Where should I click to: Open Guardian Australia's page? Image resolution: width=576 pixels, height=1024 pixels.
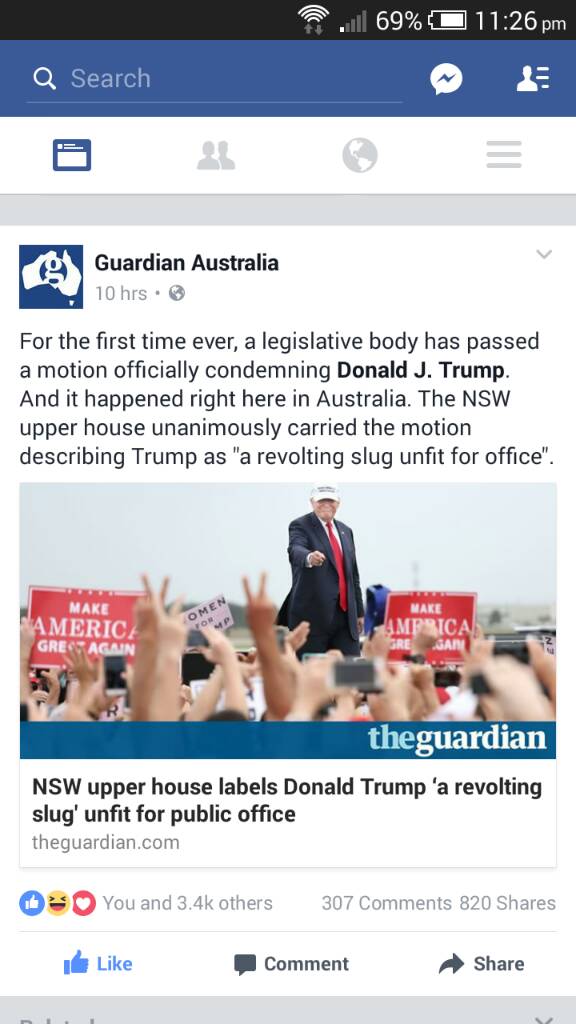click(187, 263)
